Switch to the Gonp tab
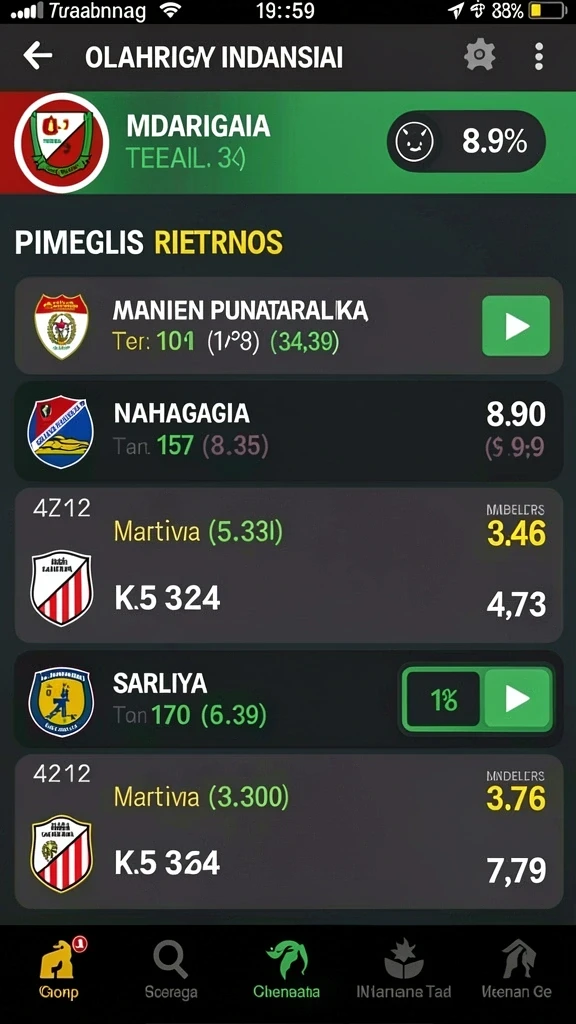The image size is (576, 1024). click(x=59, y=968)
